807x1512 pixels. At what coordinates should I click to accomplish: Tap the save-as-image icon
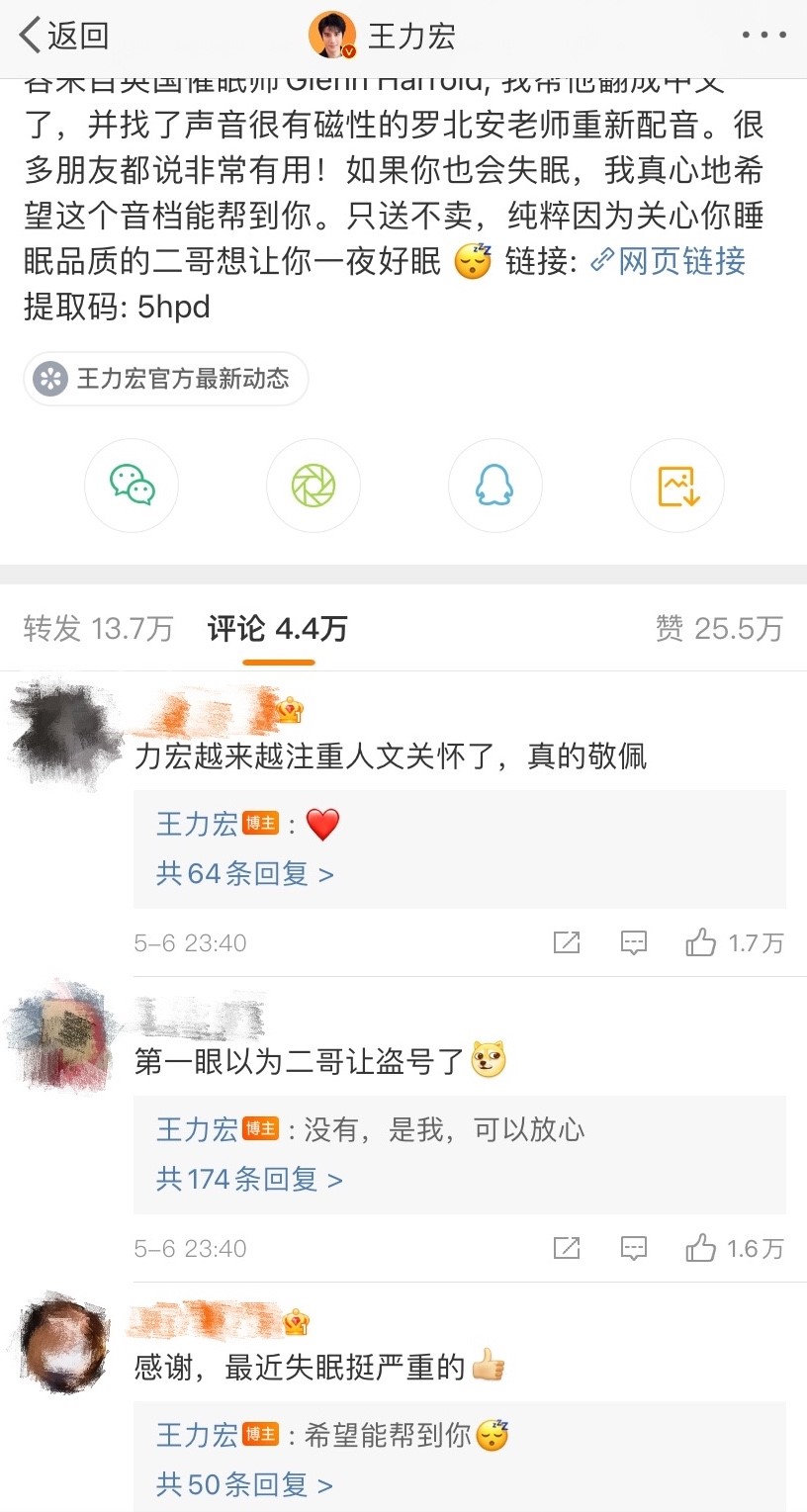coord(676,486)
